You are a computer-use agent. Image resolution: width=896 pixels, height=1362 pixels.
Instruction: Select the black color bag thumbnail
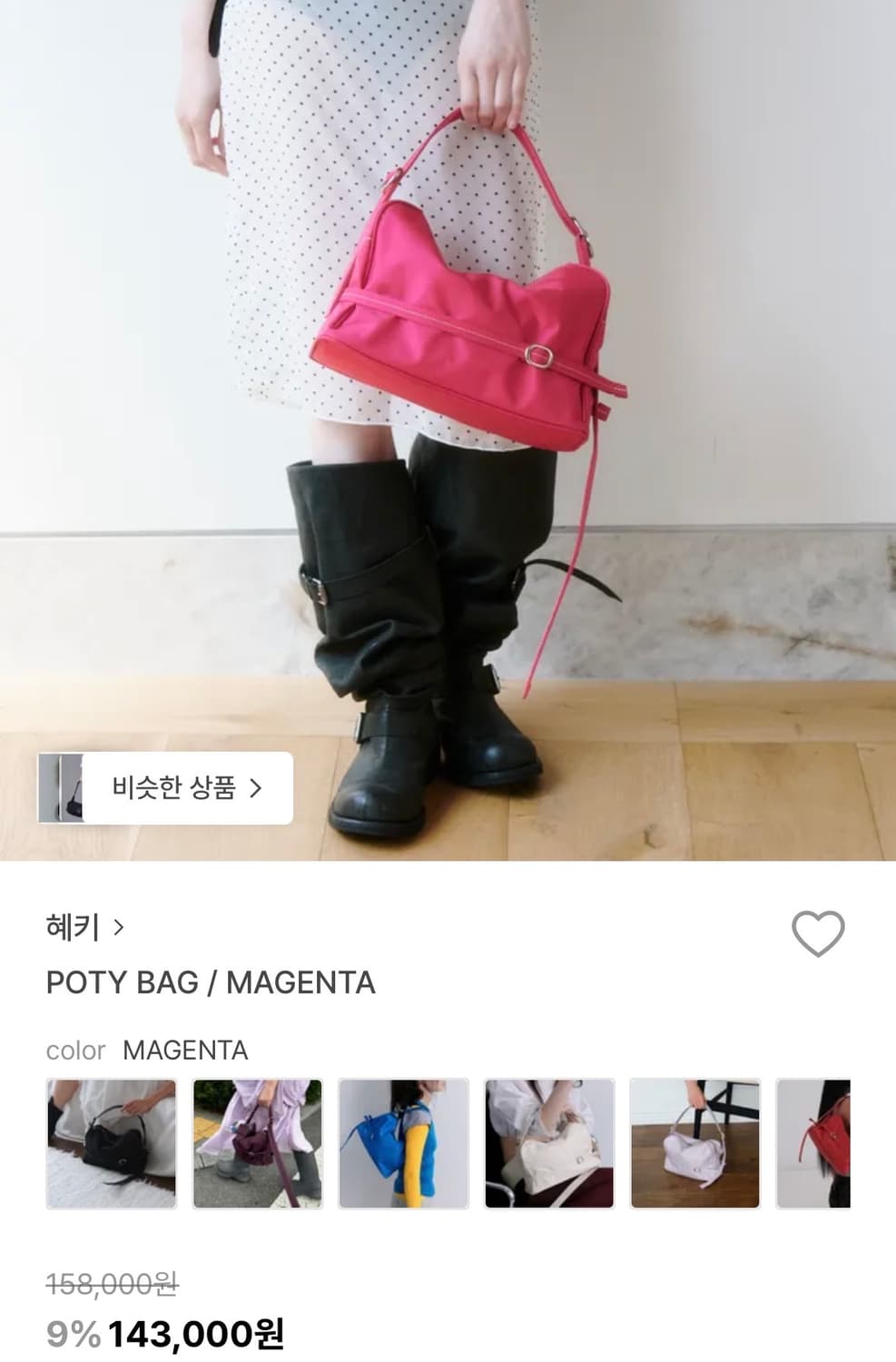111,1142
